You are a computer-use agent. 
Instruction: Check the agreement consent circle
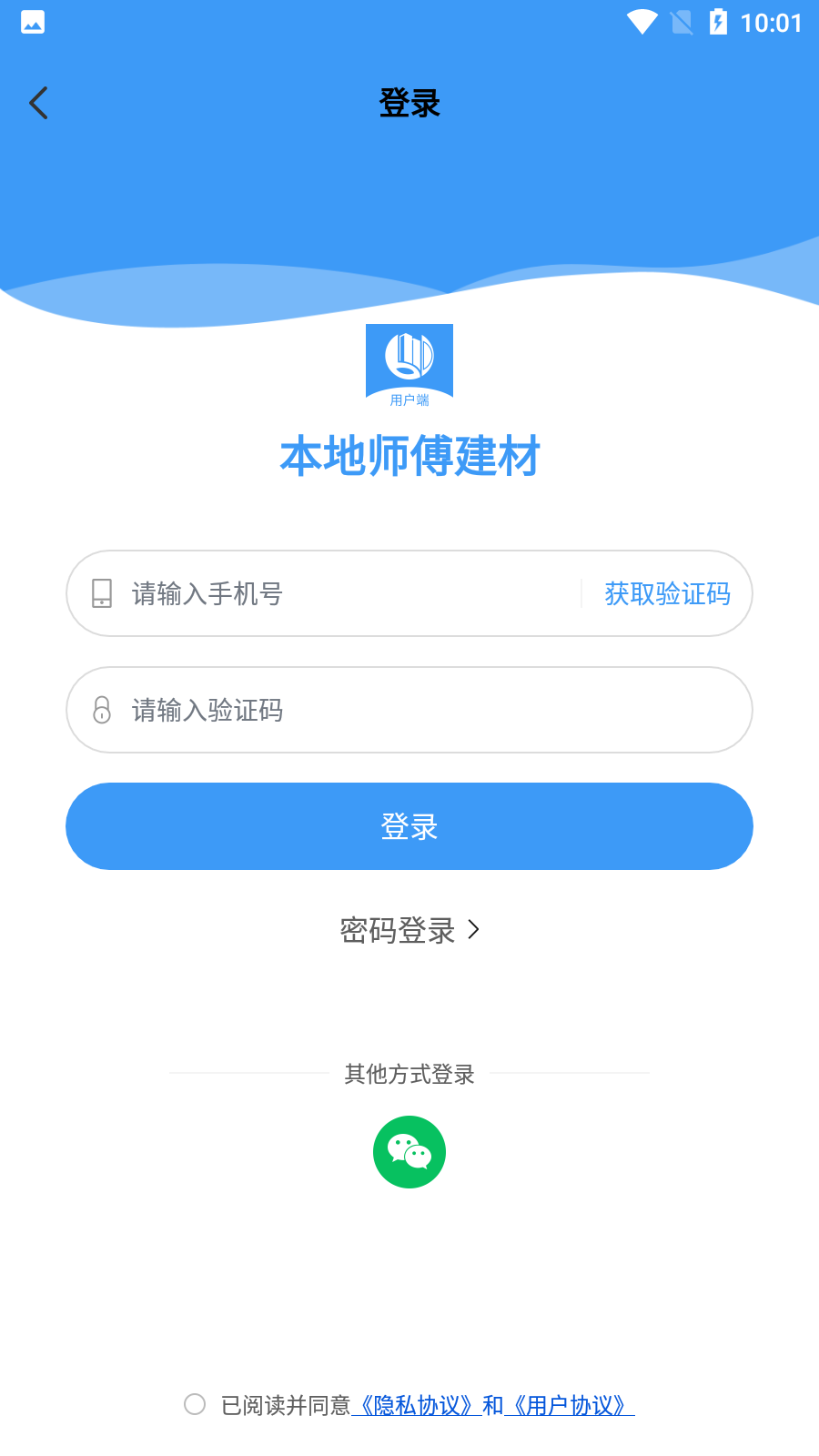(x=195, y=1404)
